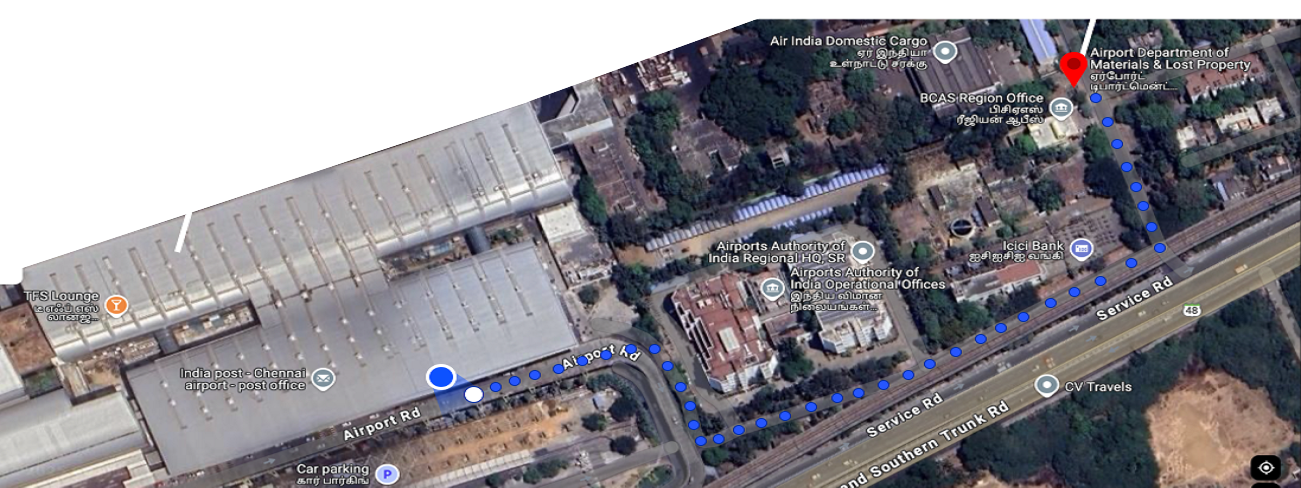Select the CV Travels place marker
The height and width of the screenshot is (488, 1301).
[x=1047, y=385]
